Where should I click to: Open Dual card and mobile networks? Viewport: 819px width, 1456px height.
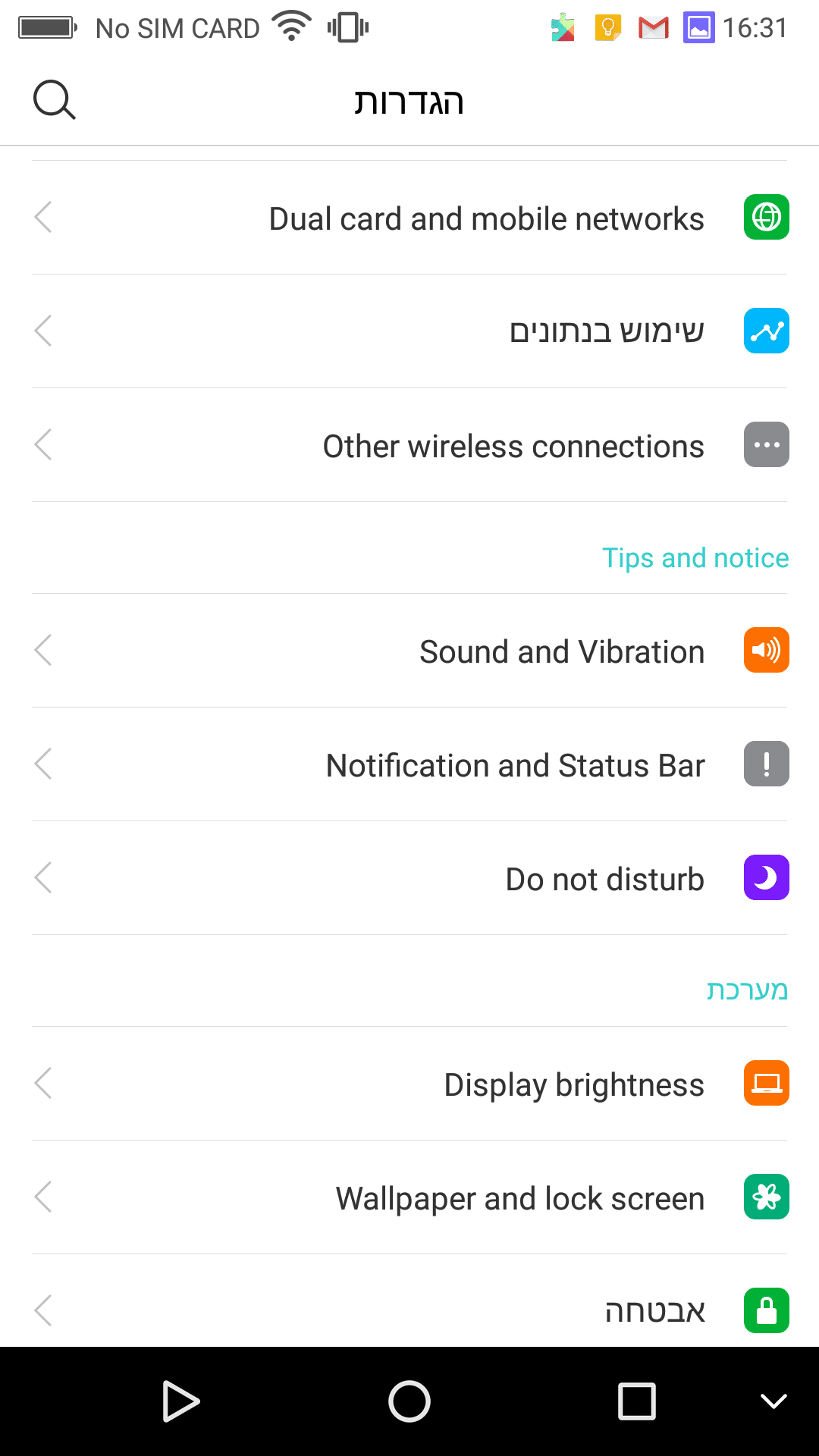click(487, 218)
